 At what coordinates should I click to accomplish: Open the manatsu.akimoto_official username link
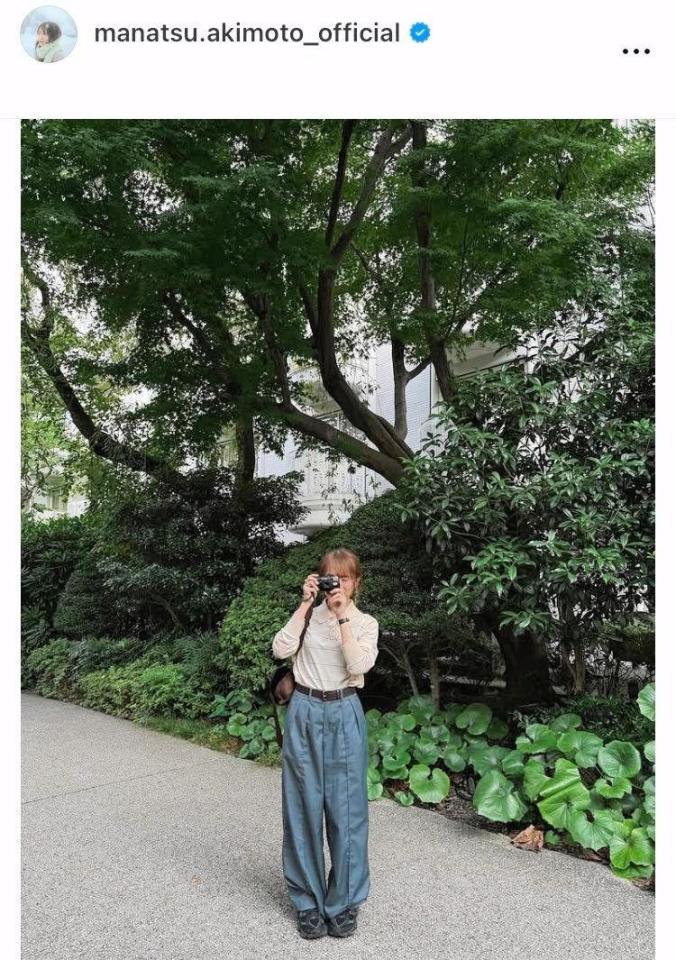pyautogui.click(x=246, y=33)
